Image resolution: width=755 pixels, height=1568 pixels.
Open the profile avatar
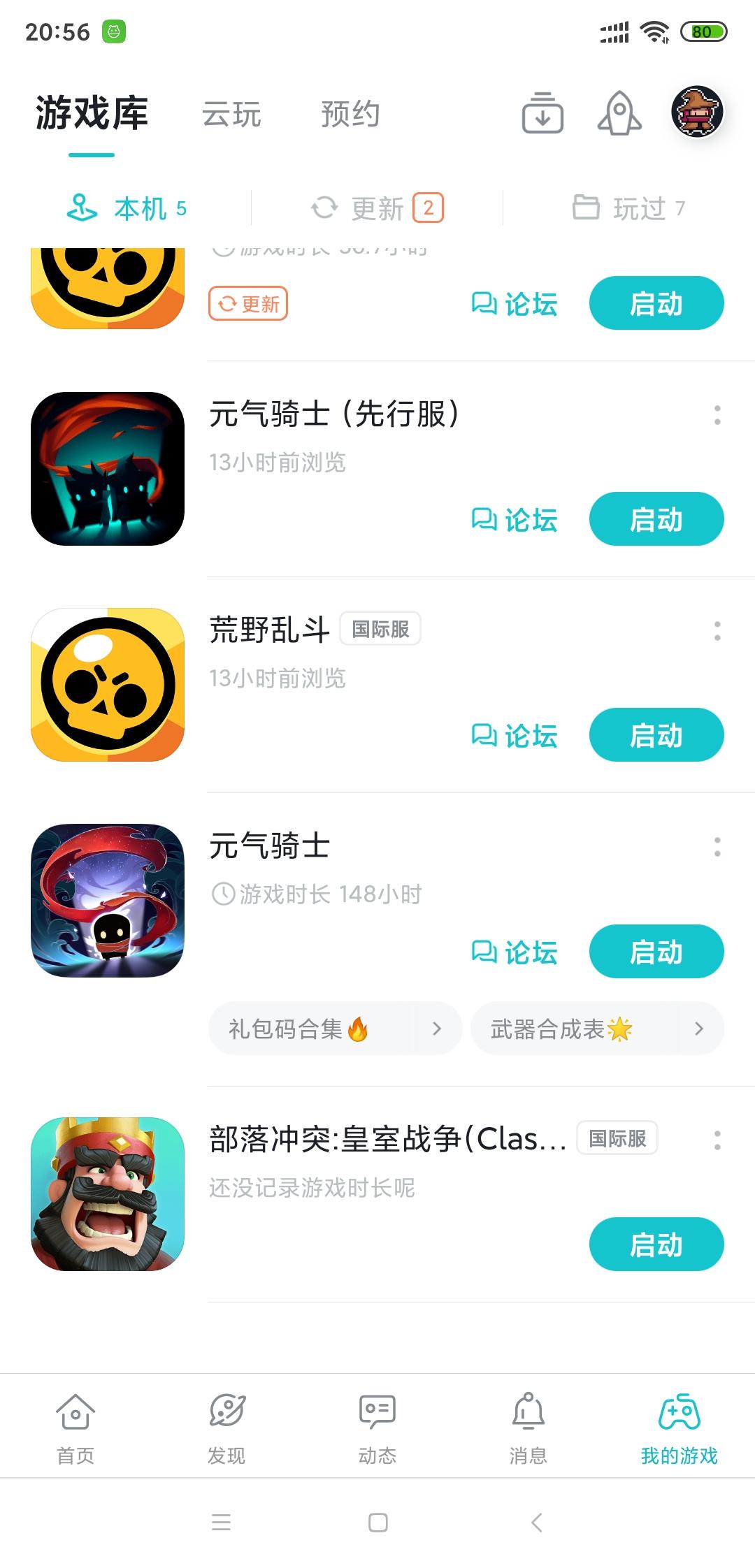[697, 112]
